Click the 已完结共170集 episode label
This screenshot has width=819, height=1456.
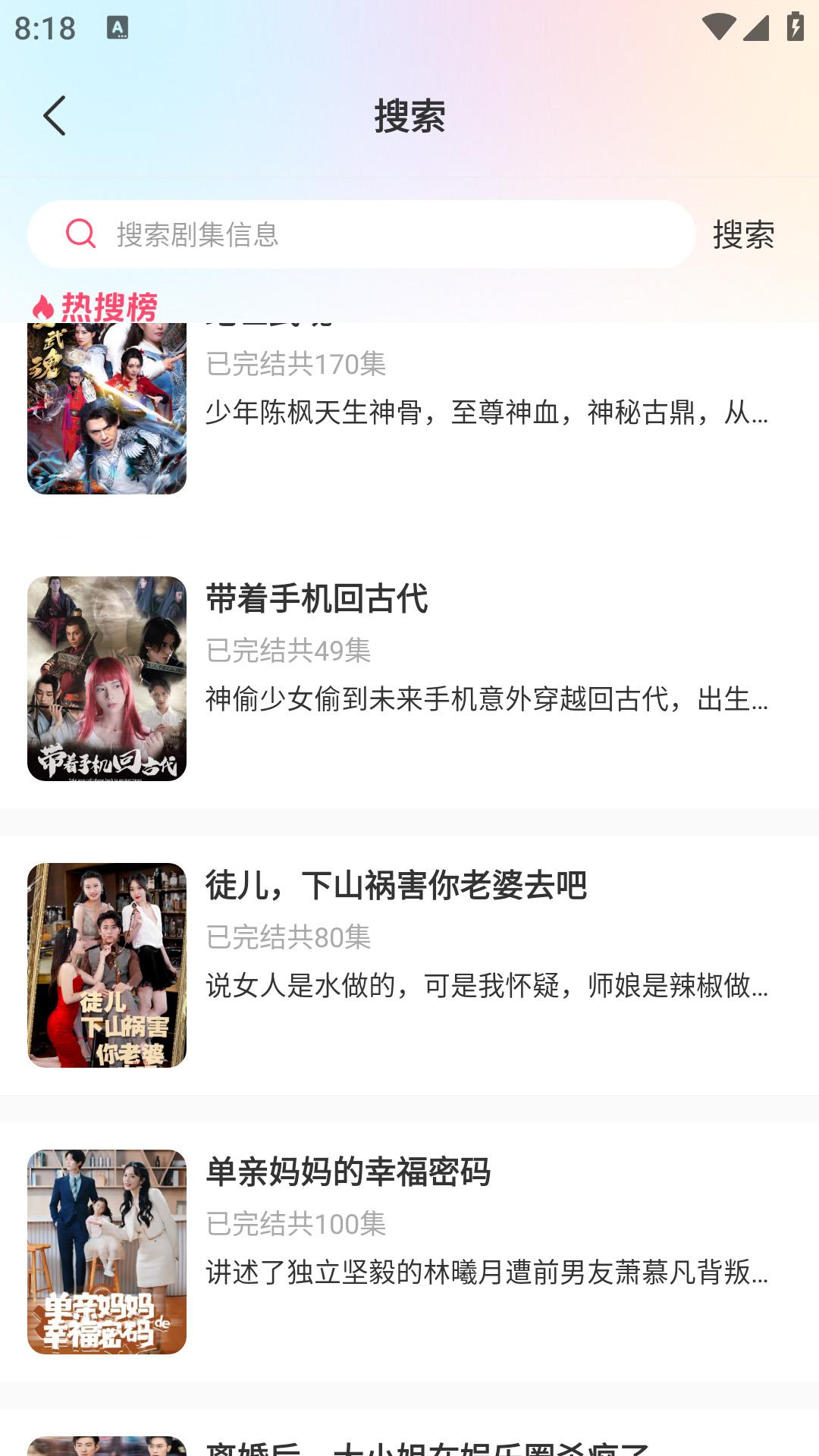click(296, 364)
